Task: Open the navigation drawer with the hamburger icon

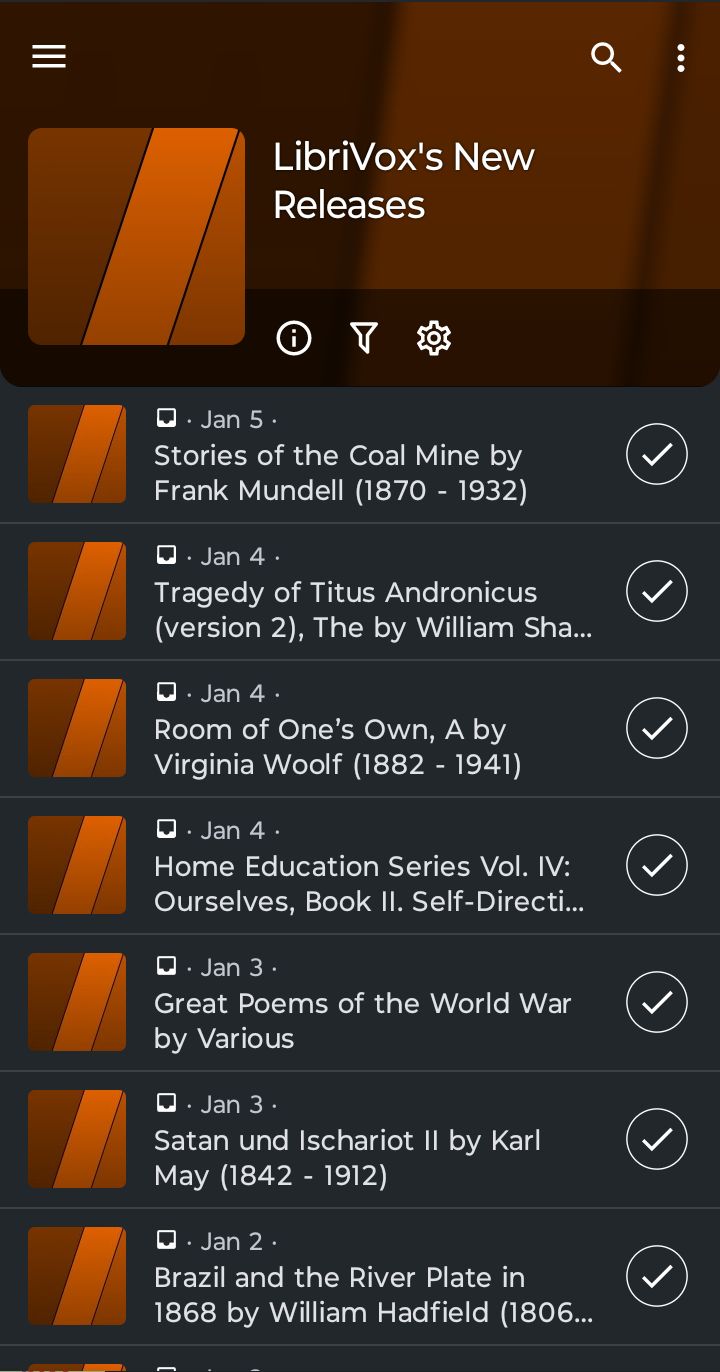Action: pos(48,57)
